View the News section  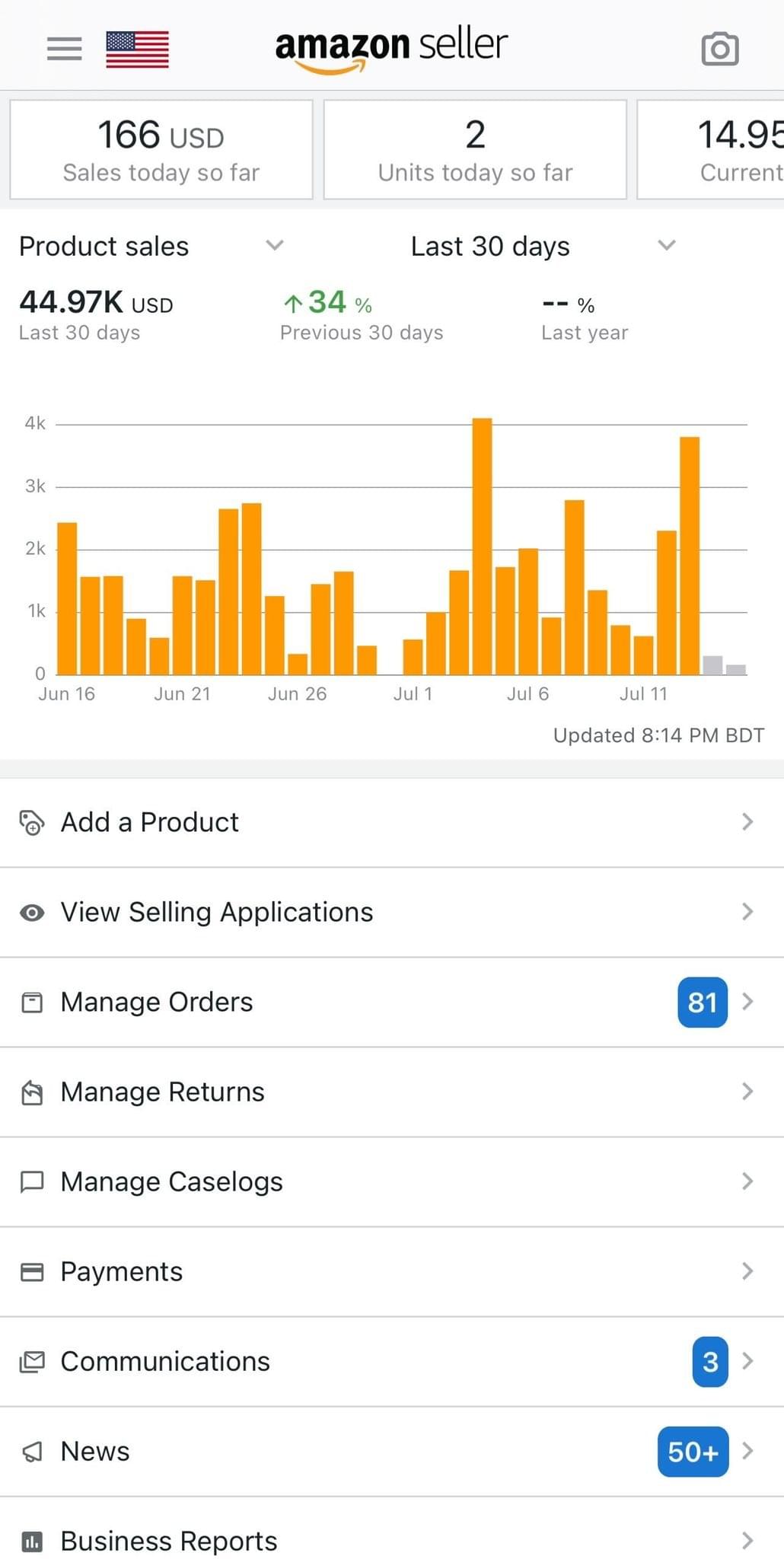[392, 1451]
